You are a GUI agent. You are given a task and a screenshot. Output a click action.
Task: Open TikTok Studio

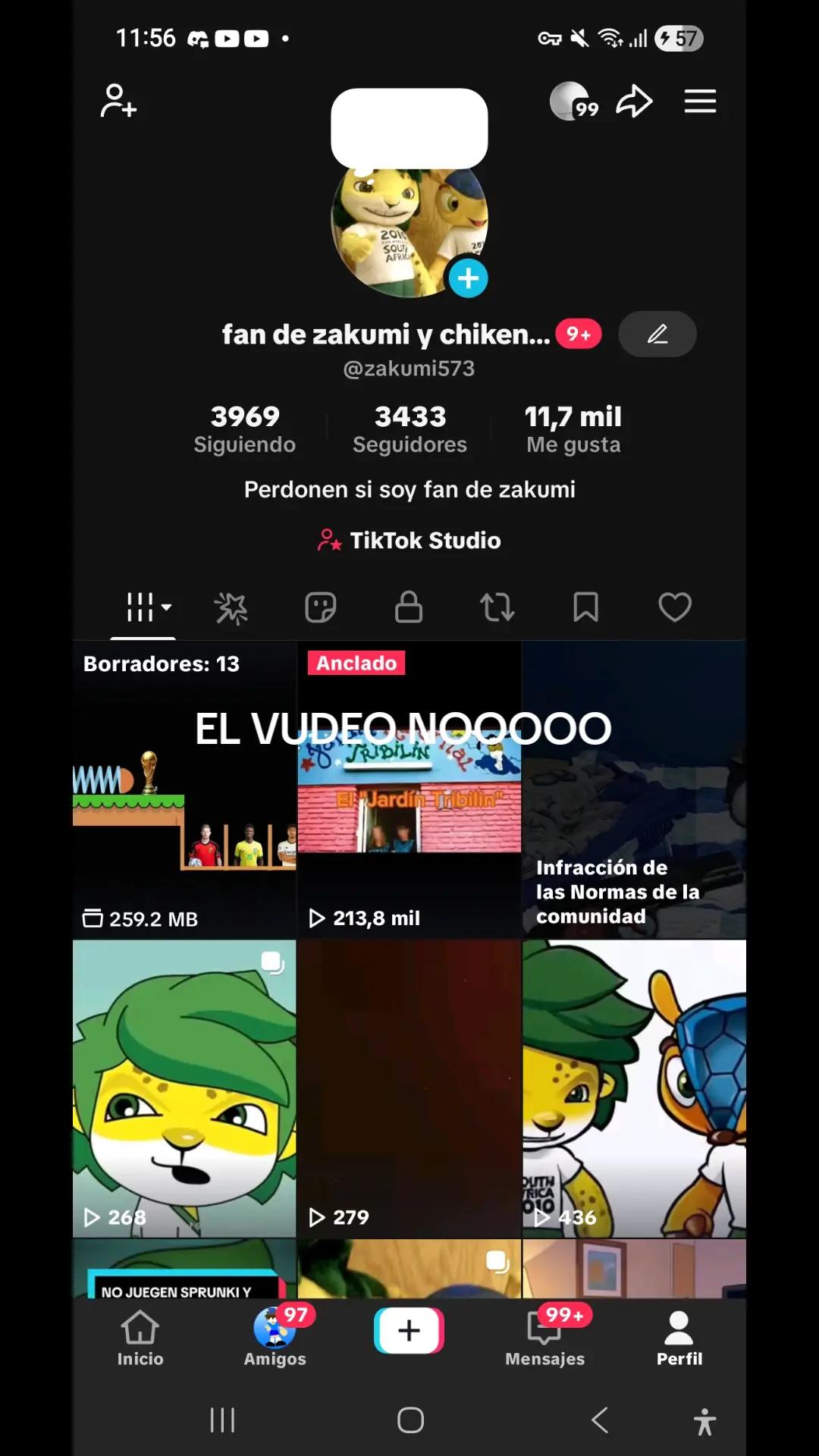coord(409,540)
